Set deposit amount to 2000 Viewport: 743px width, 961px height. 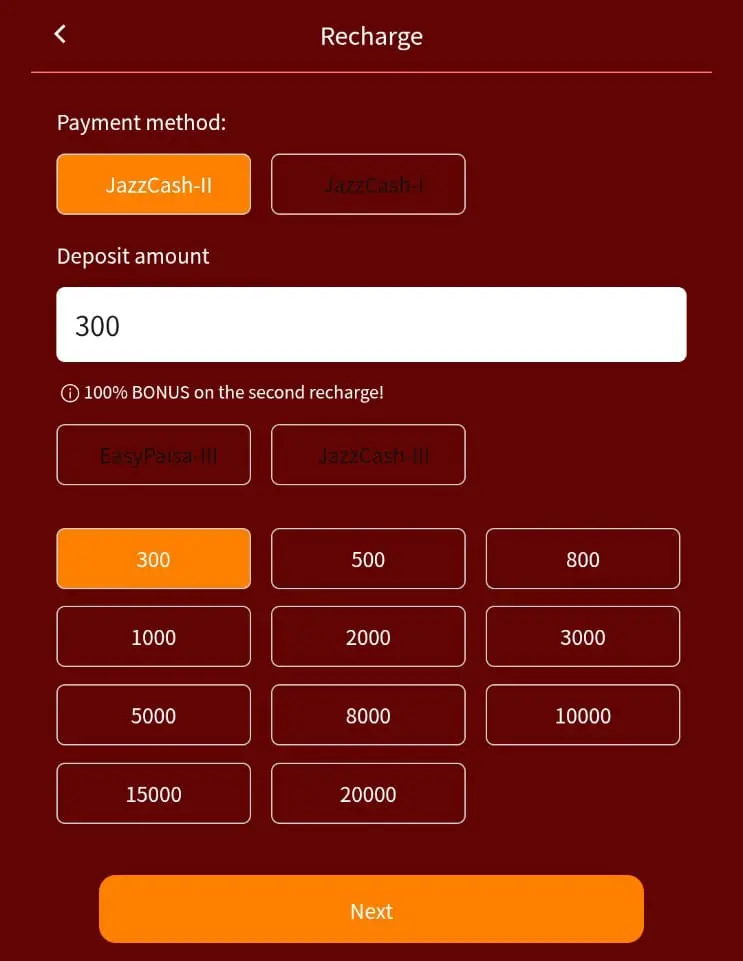coord(368,637)
